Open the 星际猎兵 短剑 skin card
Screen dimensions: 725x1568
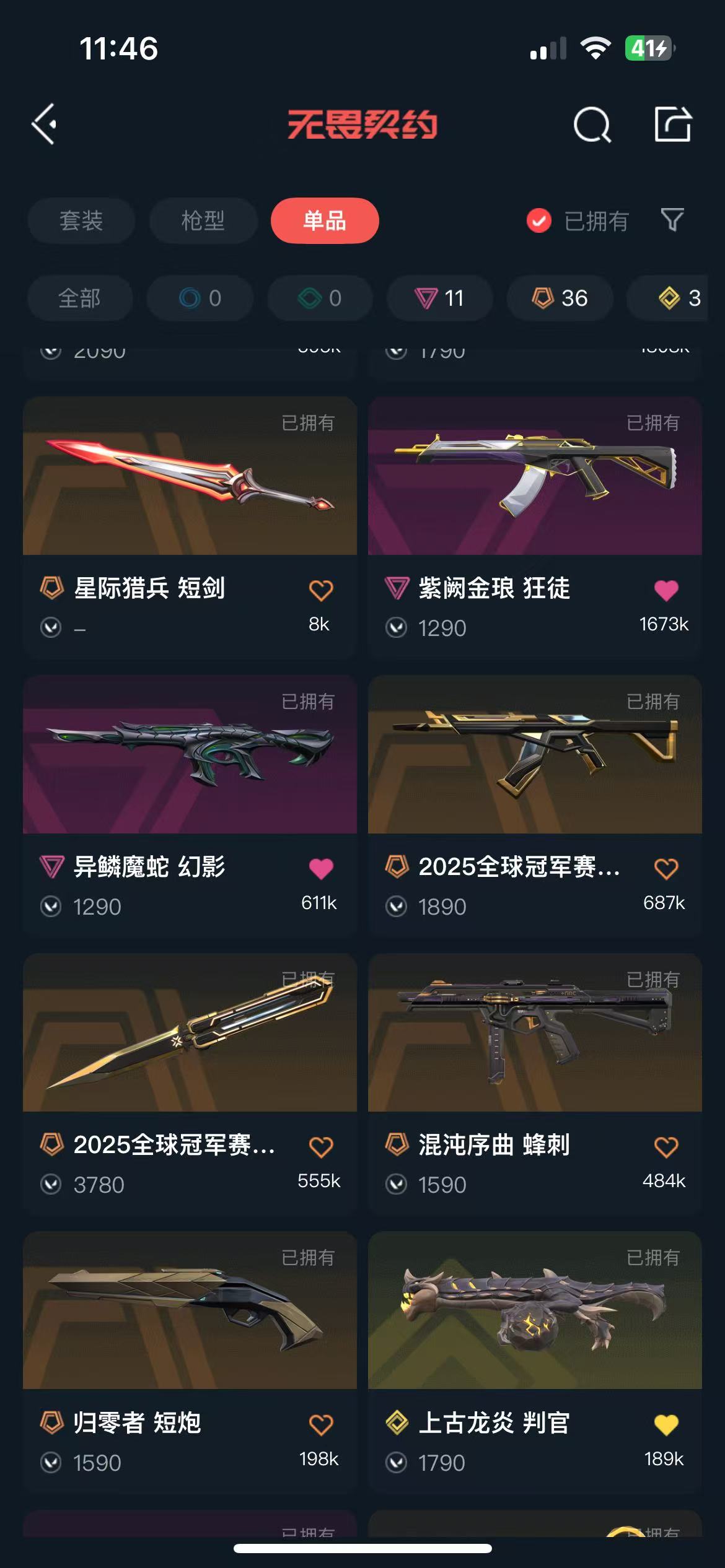[190, 476]
